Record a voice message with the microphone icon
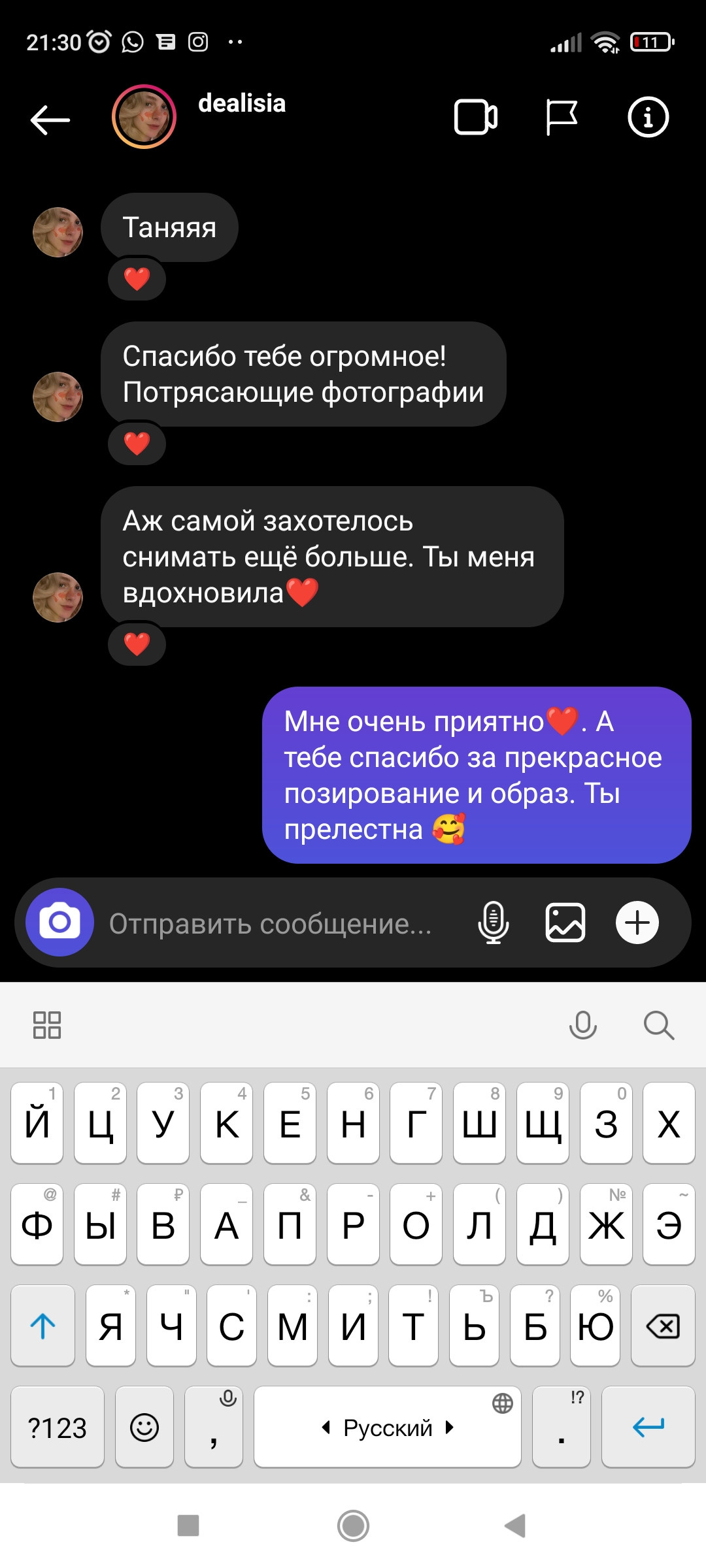The height and width of the screenshot is (1568, 706). pyautogui.click(x=494, y=923)
